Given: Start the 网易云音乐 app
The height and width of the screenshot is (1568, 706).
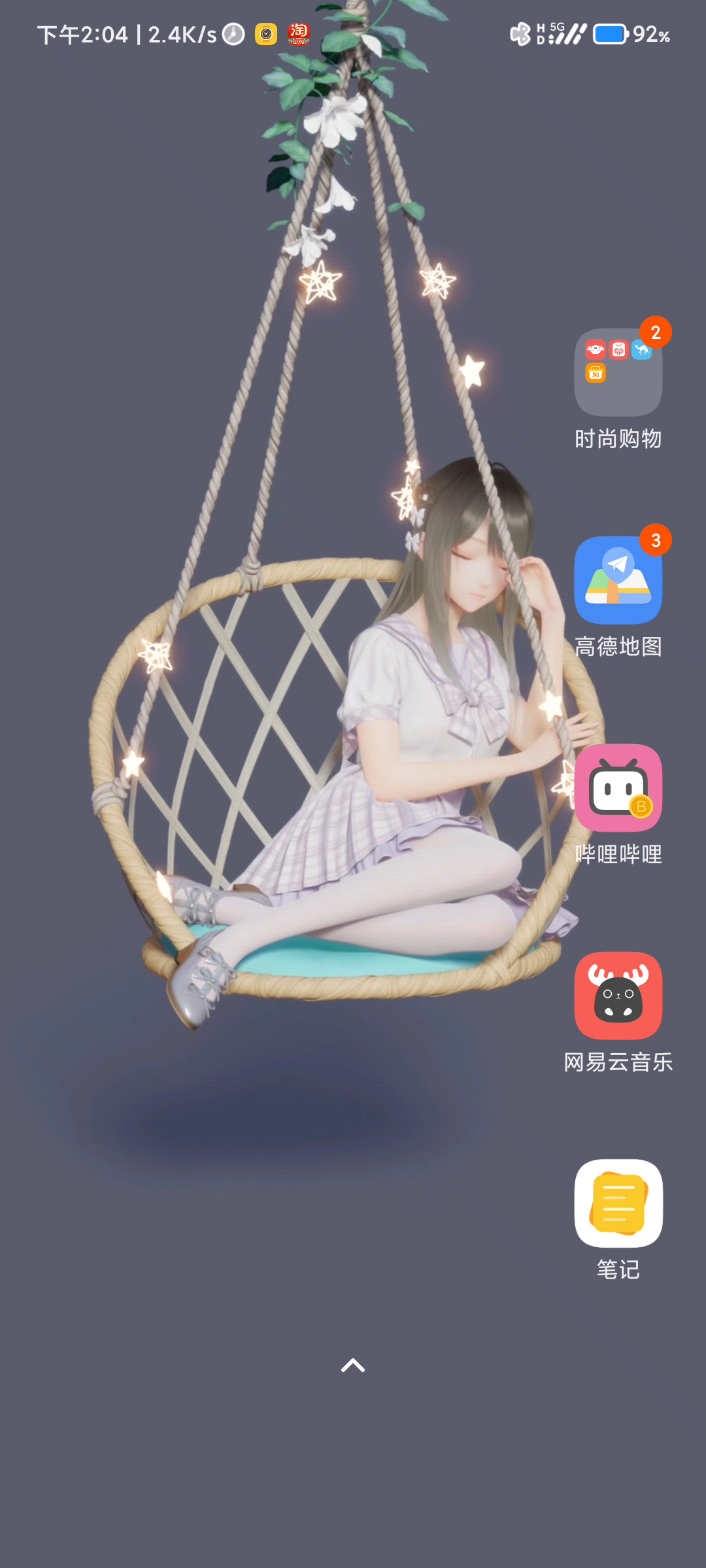Looking at the screenshot, I should tap(618, 996).
